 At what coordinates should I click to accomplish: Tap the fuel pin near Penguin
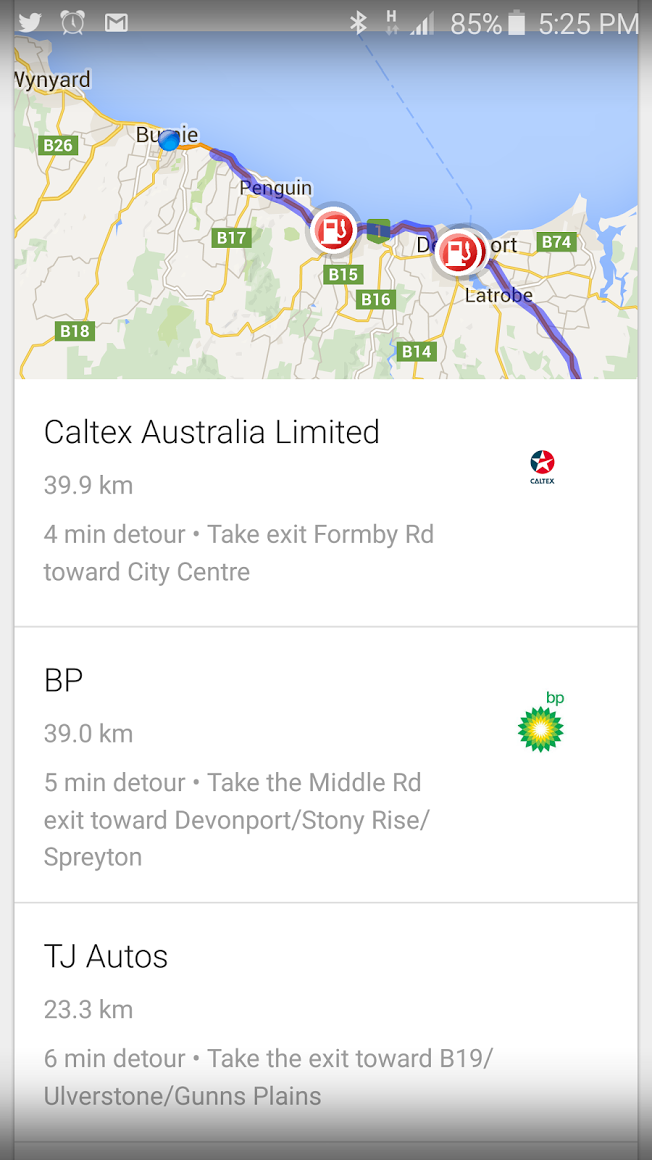coord(334,231)
